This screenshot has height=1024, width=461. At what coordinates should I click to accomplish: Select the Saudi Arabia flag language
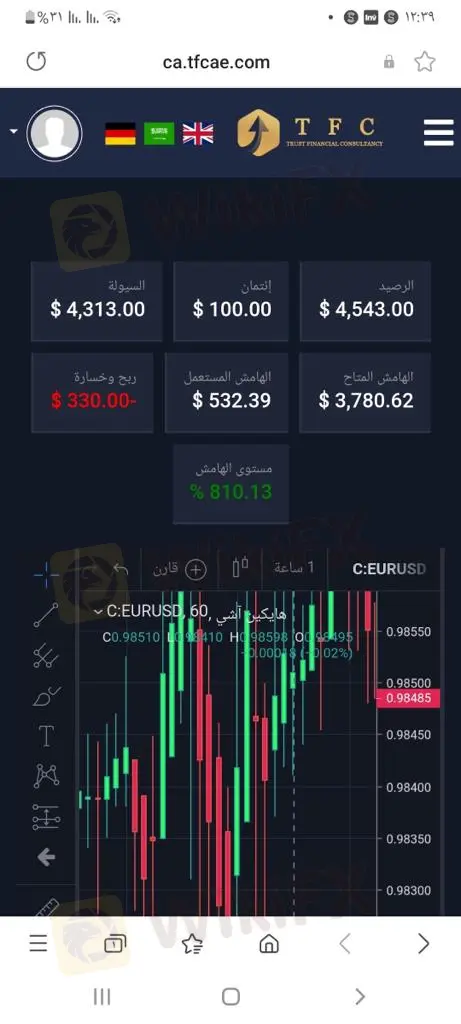(159, 134)
